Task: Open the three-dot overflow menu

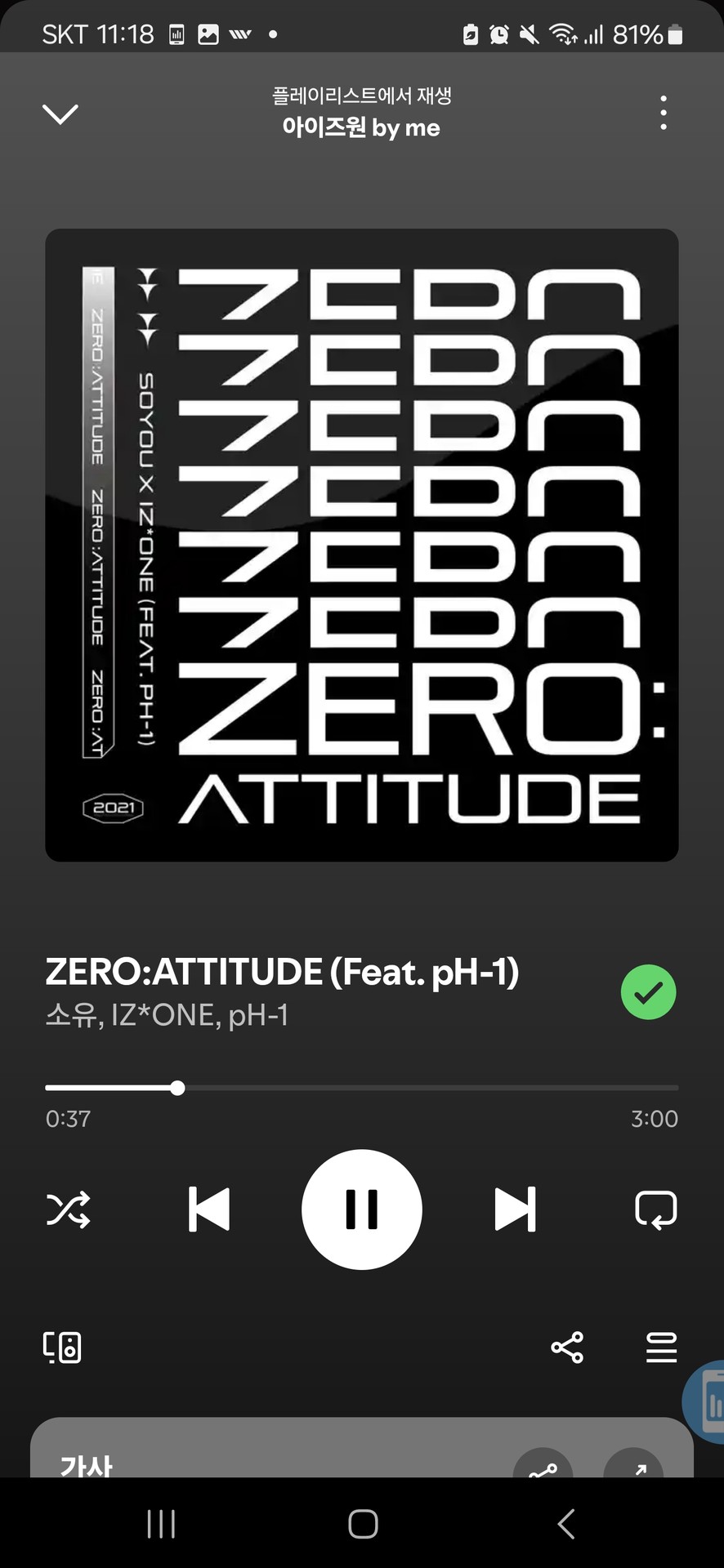Action: pyautogui.click(x=664, y=113)
